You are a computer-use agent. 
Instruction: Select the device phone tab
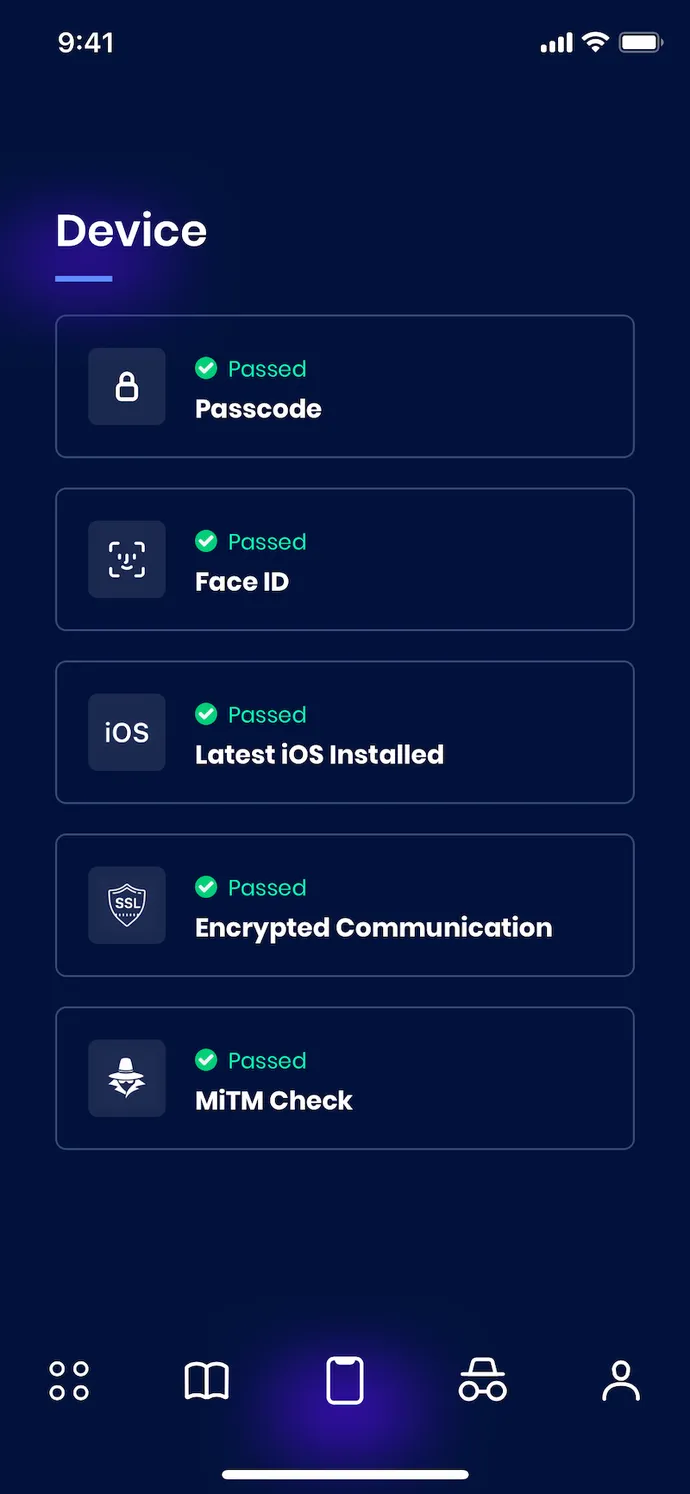[x=345, y=1381]
